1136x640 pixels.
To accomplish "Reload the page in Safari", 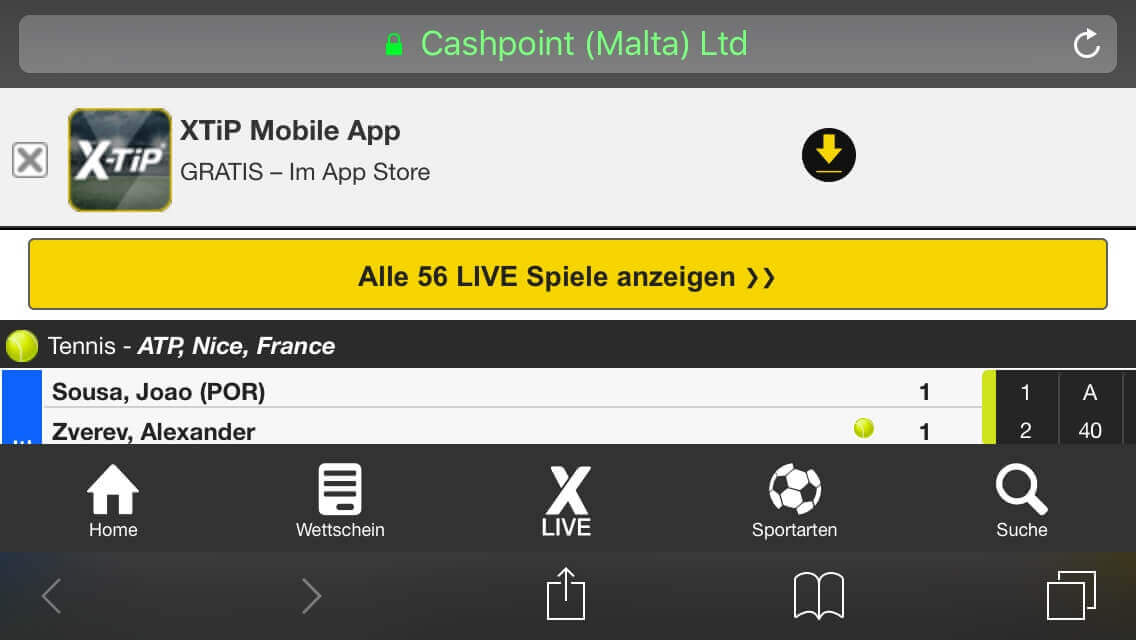I will [1086, 44].
